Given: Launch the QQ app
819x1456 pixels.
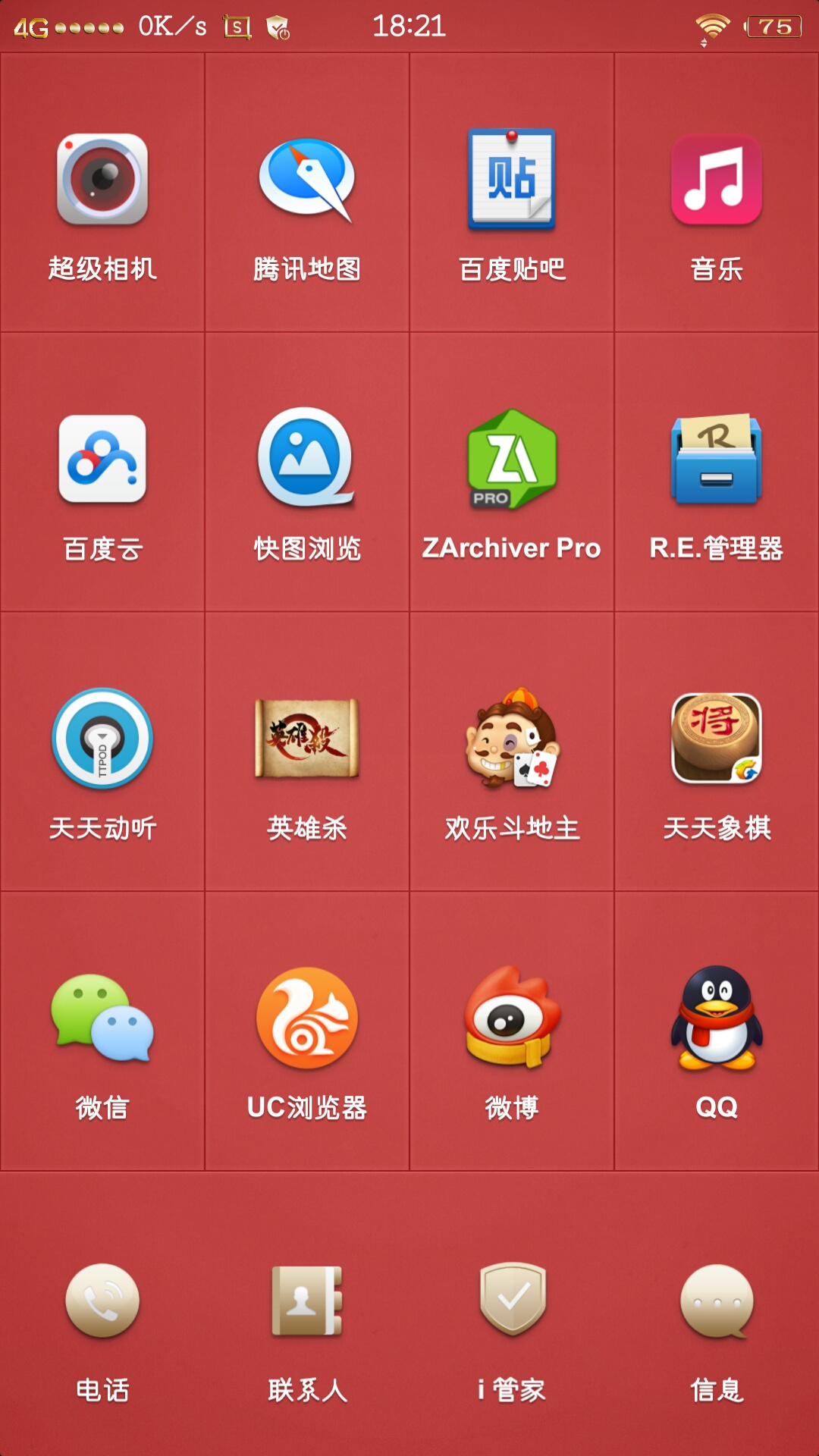Looking at the screenshot, I should tap(717, 1018).
